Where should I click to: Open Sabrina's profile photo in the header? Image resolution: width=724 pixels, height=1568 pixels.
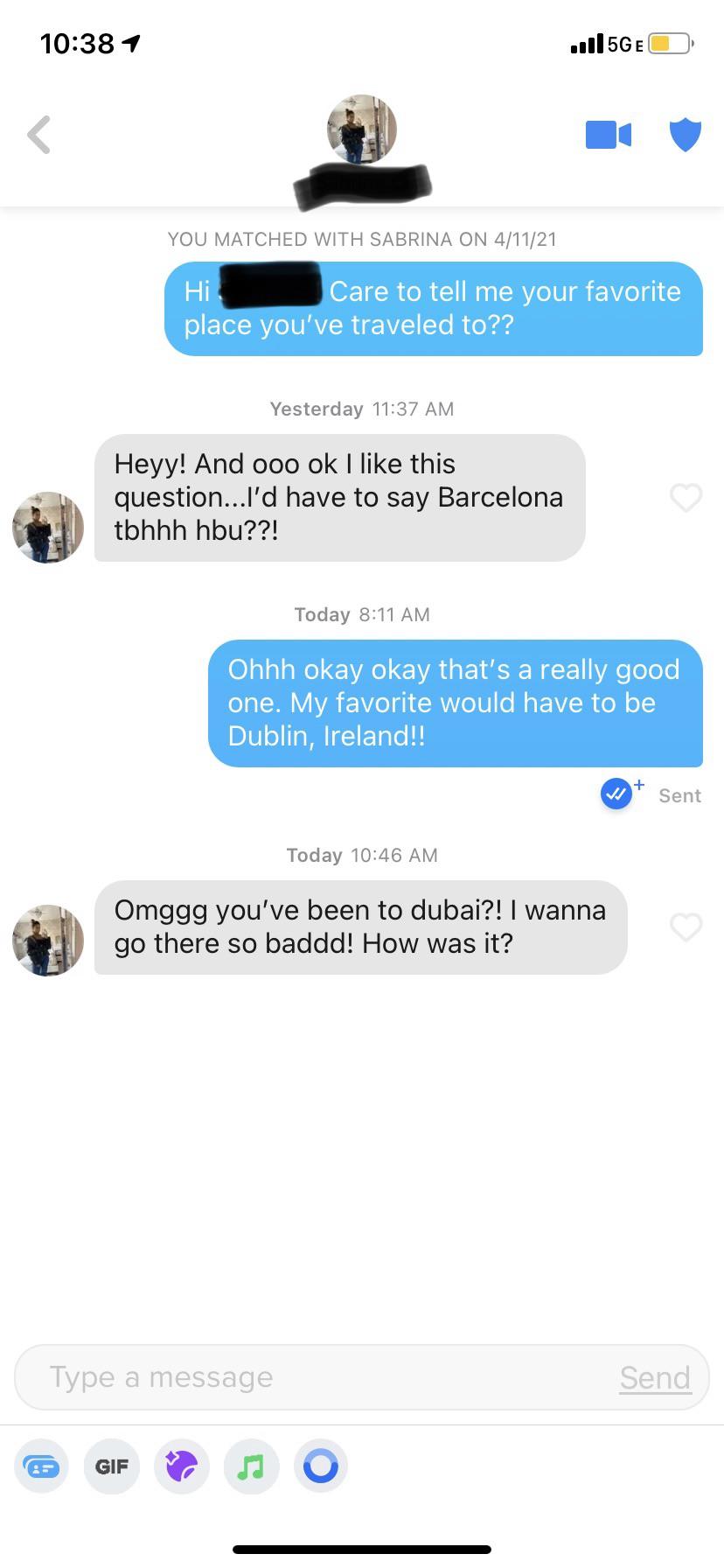(x=362, y=129)
